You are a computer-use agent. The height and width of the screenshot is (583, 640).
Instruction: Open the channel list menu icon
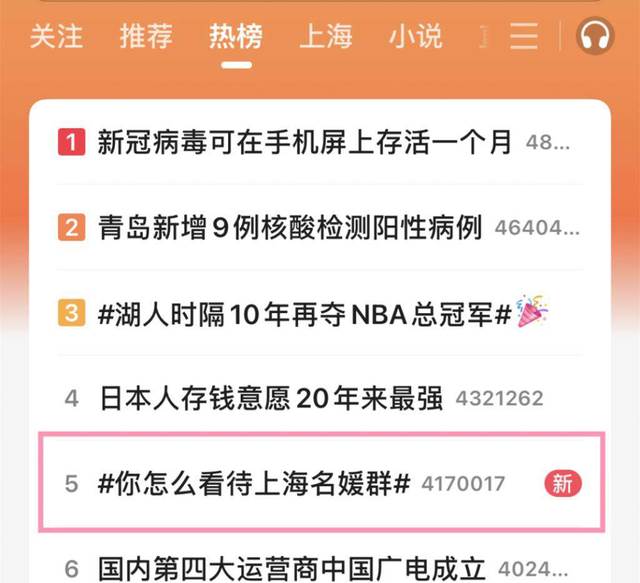coord(523,38)
